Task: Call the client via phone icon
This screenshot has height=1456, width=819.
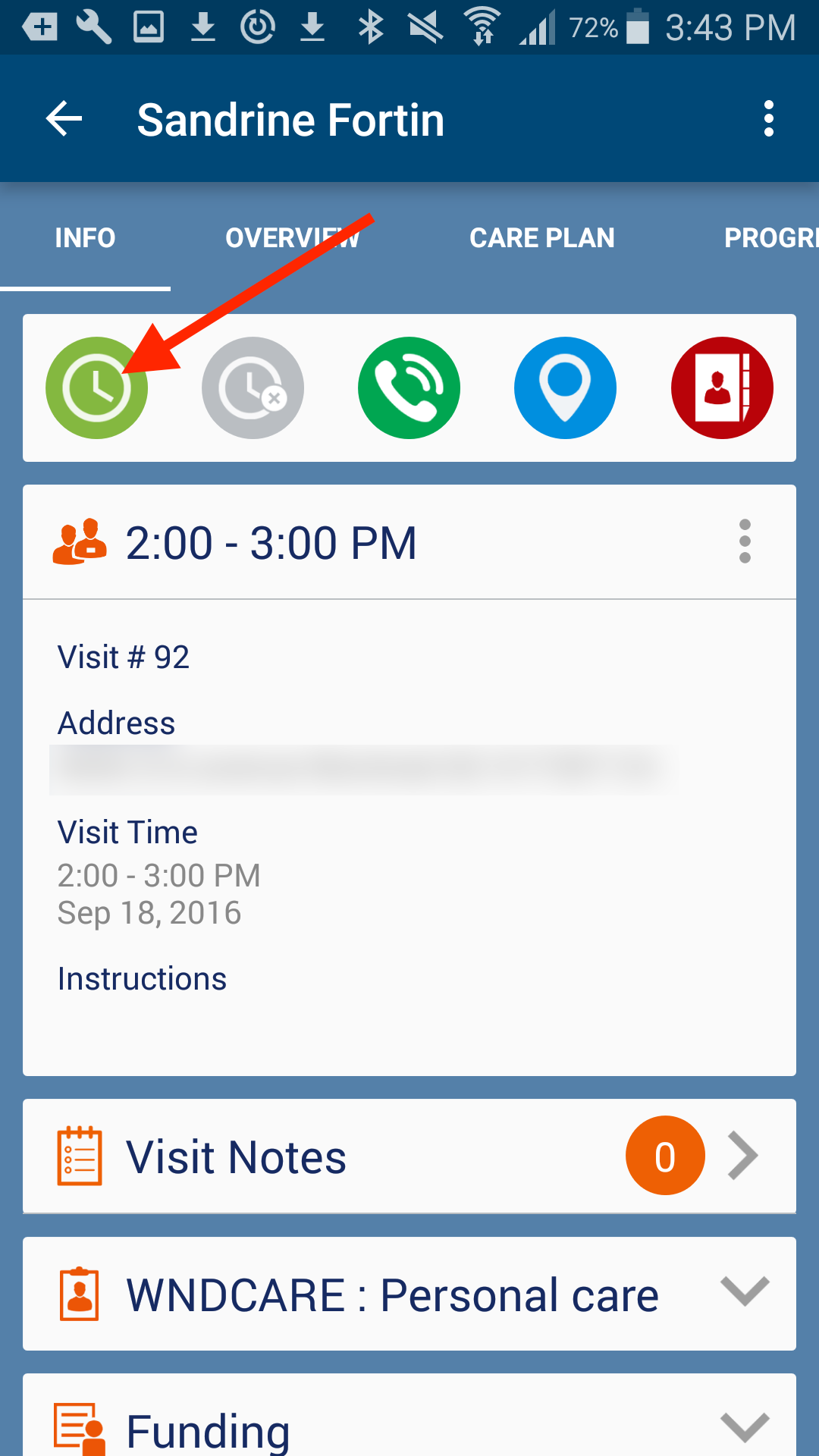Action: click(409, 388)
